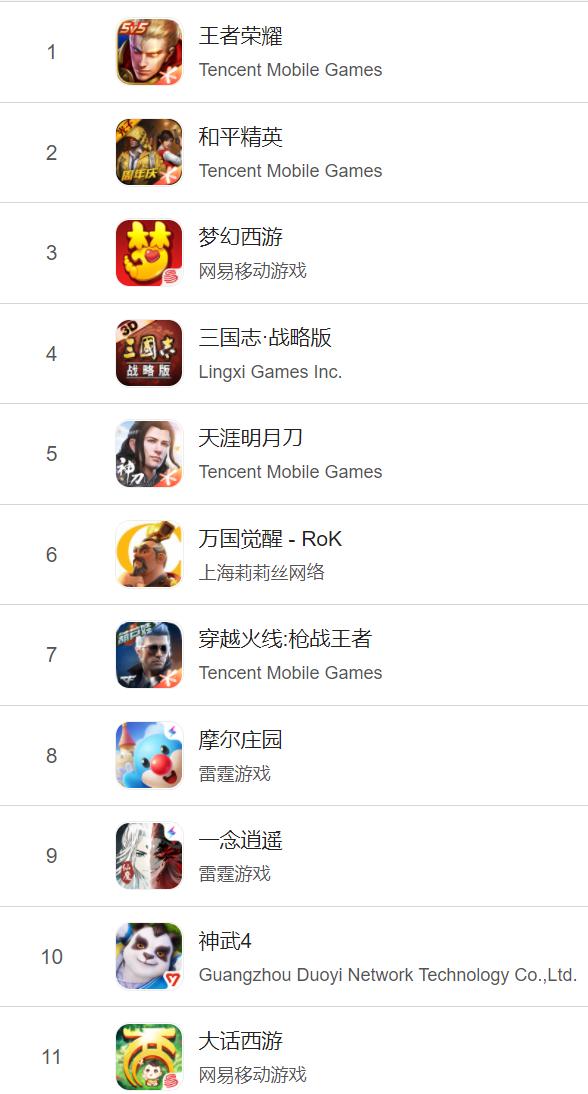The width and height of the screenshot is (588, 1094).
Task: Open 穿越火线:枪战王者 entry
Action: (294, 655)
